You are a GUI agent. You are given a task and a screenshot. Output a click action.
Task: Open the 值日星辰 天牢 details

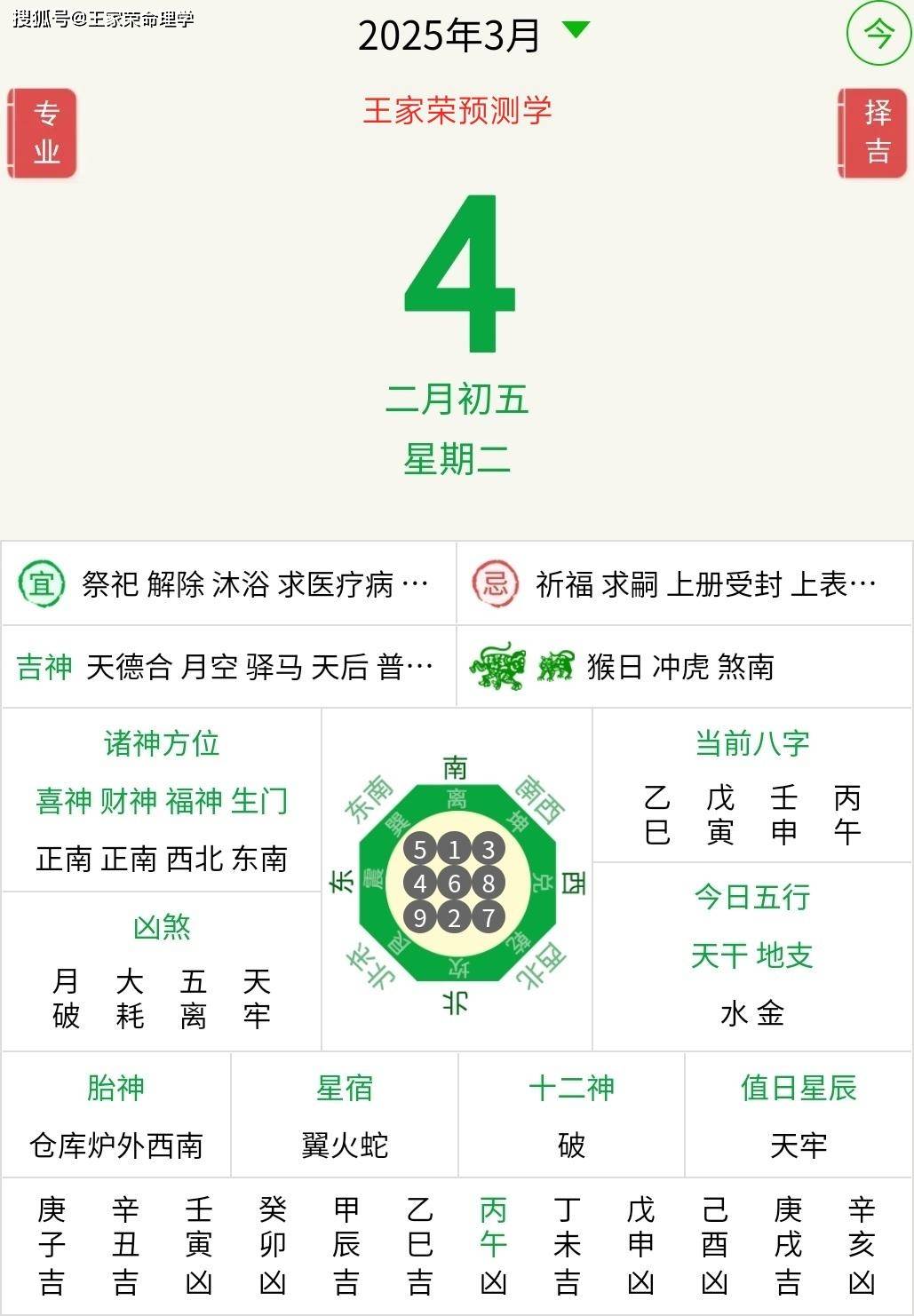click(x=799, y=1116)
